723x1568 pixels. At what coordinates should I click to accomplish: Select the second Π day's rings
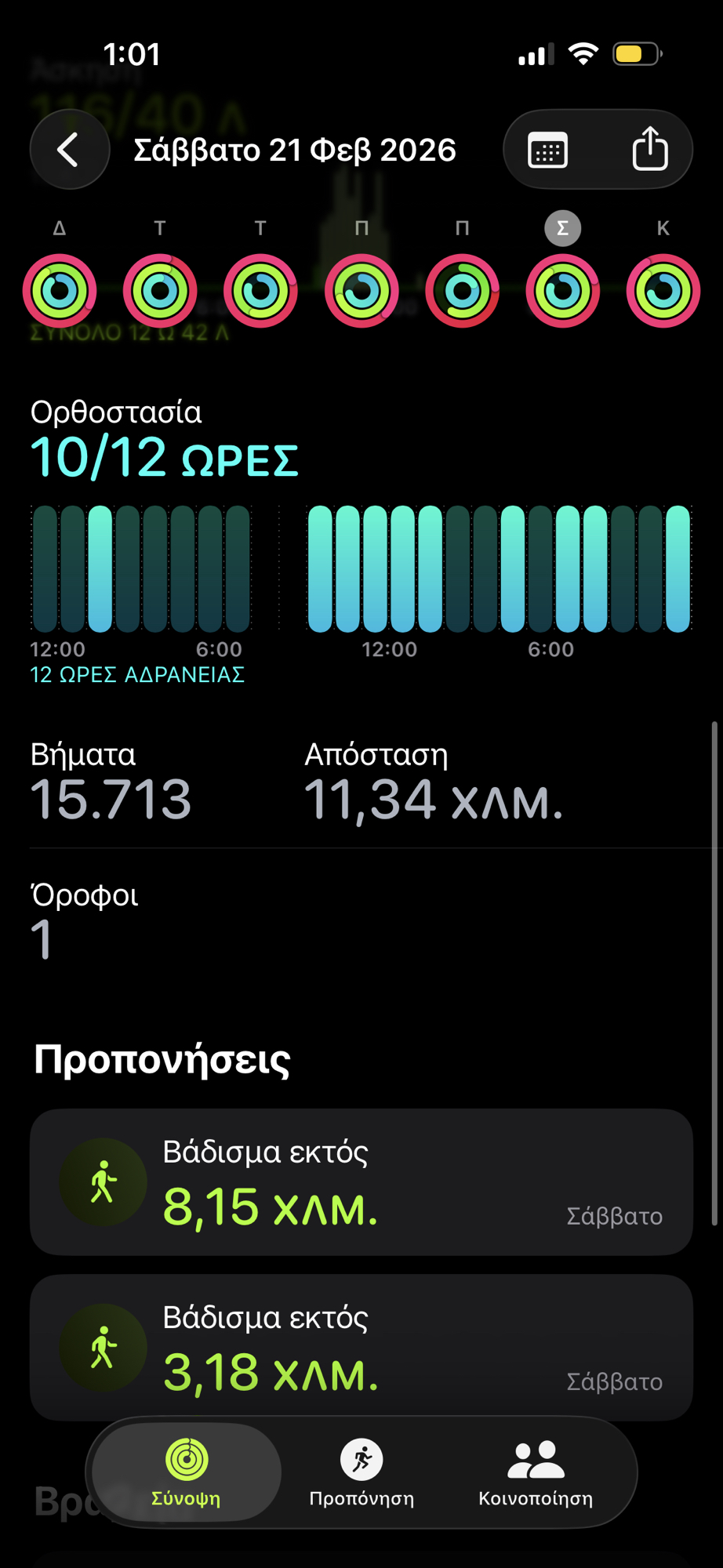(462, 291)
